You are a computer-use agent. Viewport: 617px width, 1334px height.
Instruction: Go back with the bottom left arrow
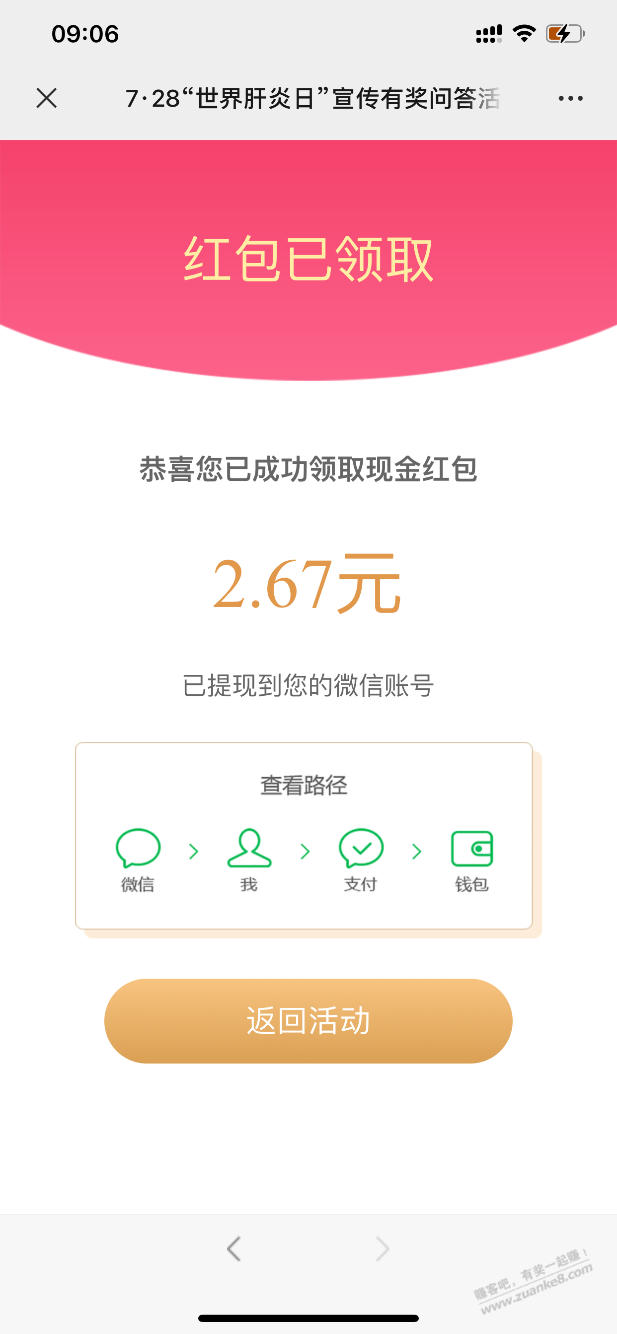click(234, 1248)
